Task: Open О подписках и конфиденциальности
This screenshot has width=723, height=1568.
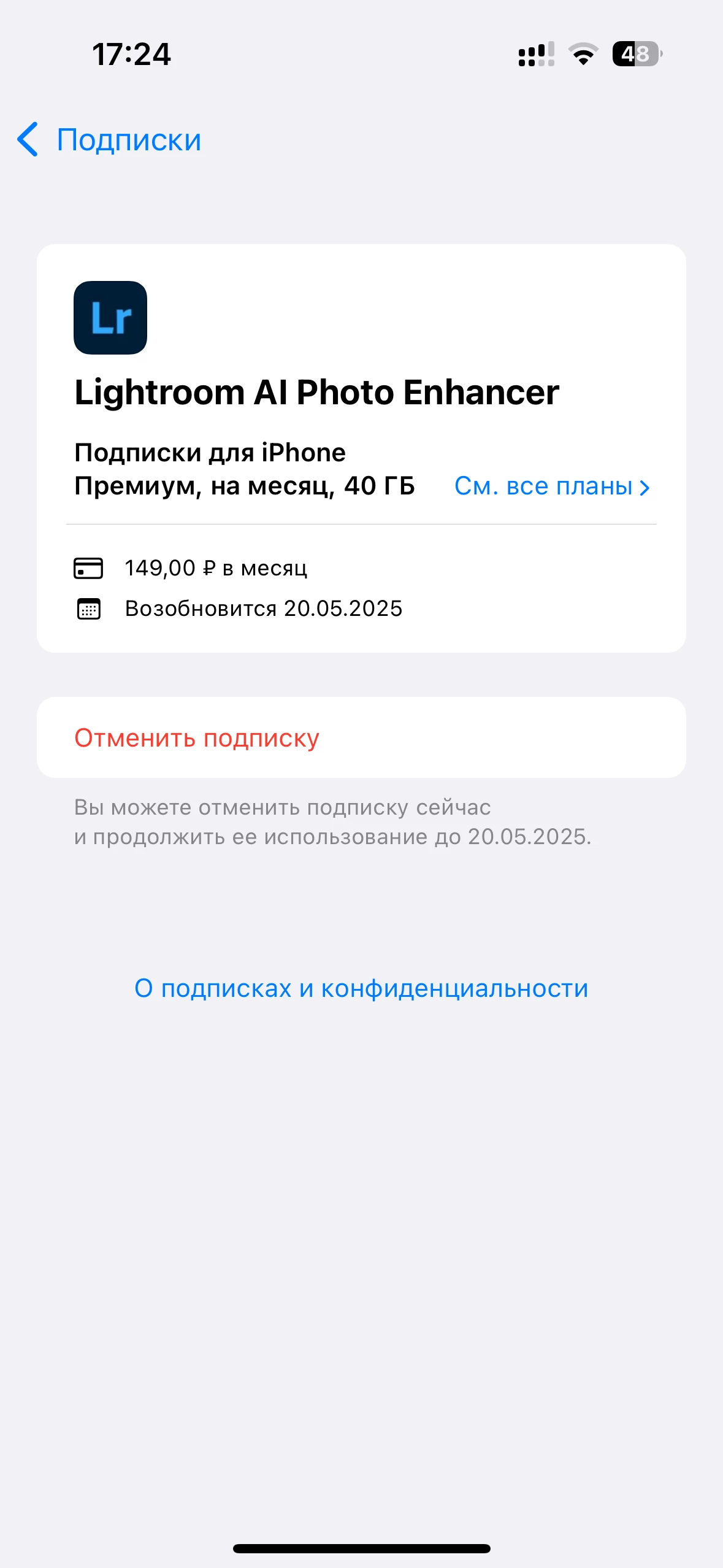Action: click(361, 988)
